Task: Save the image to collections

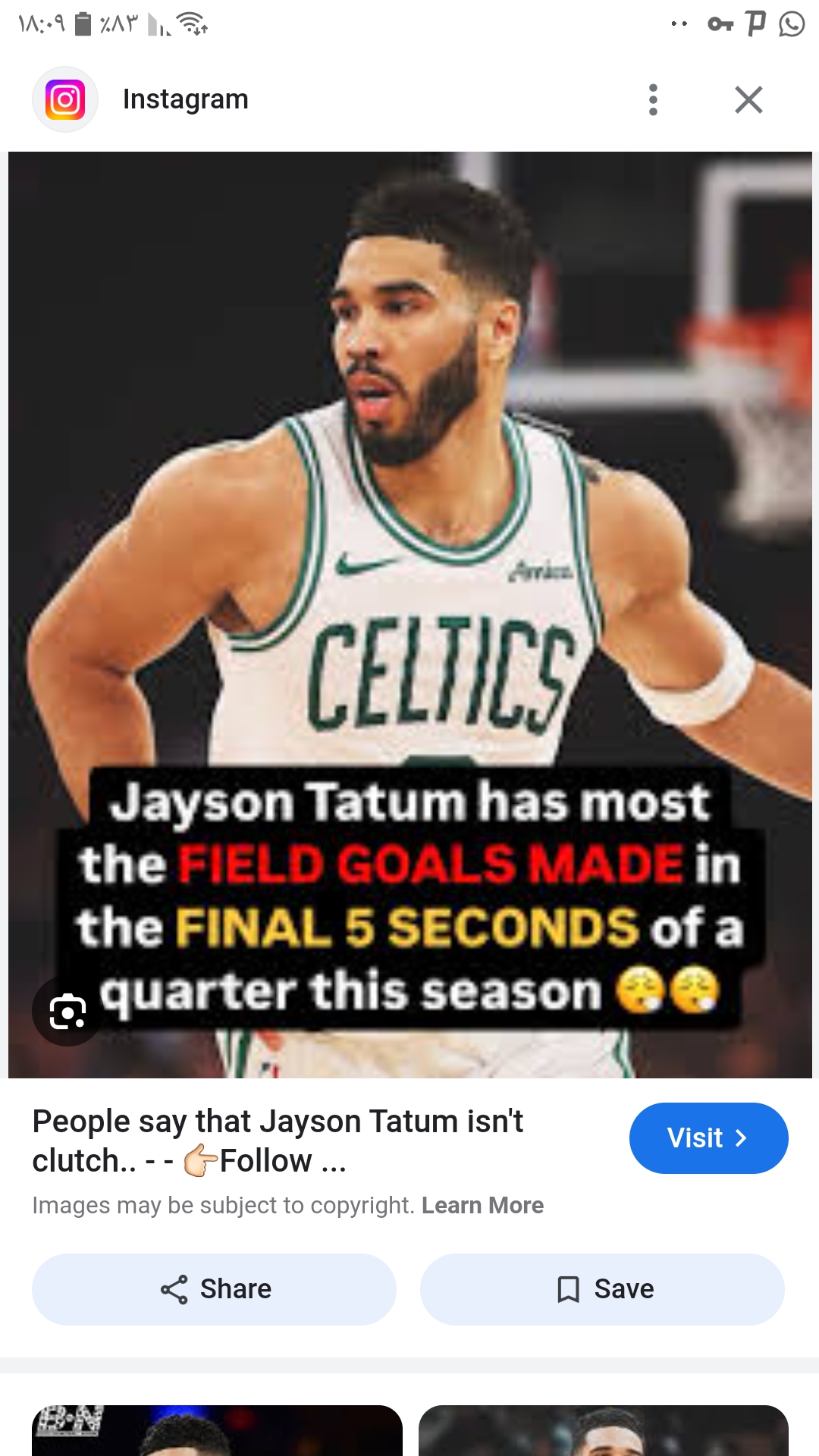Action: pyautogui.click(x=602, y=1289)
